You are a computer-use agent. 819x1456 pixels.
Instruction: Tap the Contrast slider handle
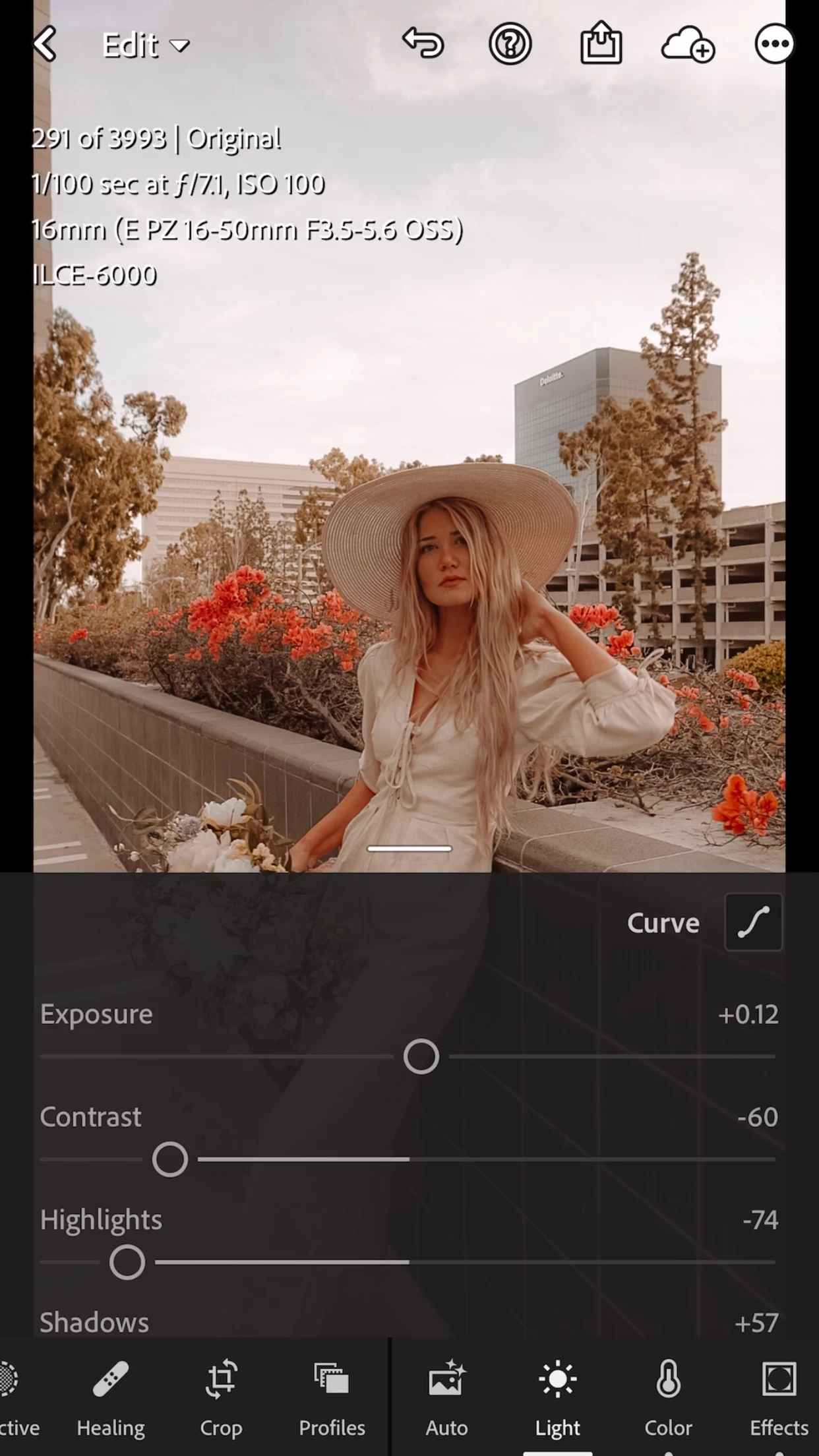click(x=170, y=1159)
